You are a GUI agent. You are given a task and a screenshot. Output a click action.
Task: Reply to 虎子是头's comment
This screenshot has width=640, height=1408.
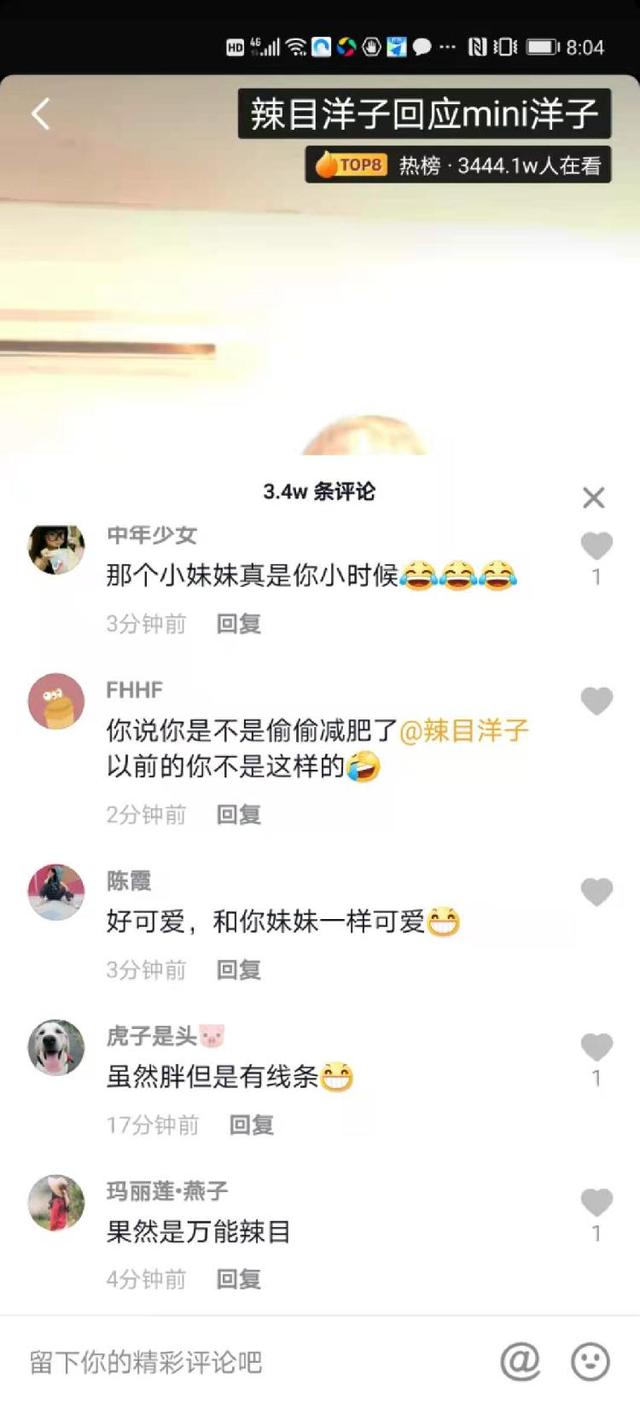(251, 1125)
